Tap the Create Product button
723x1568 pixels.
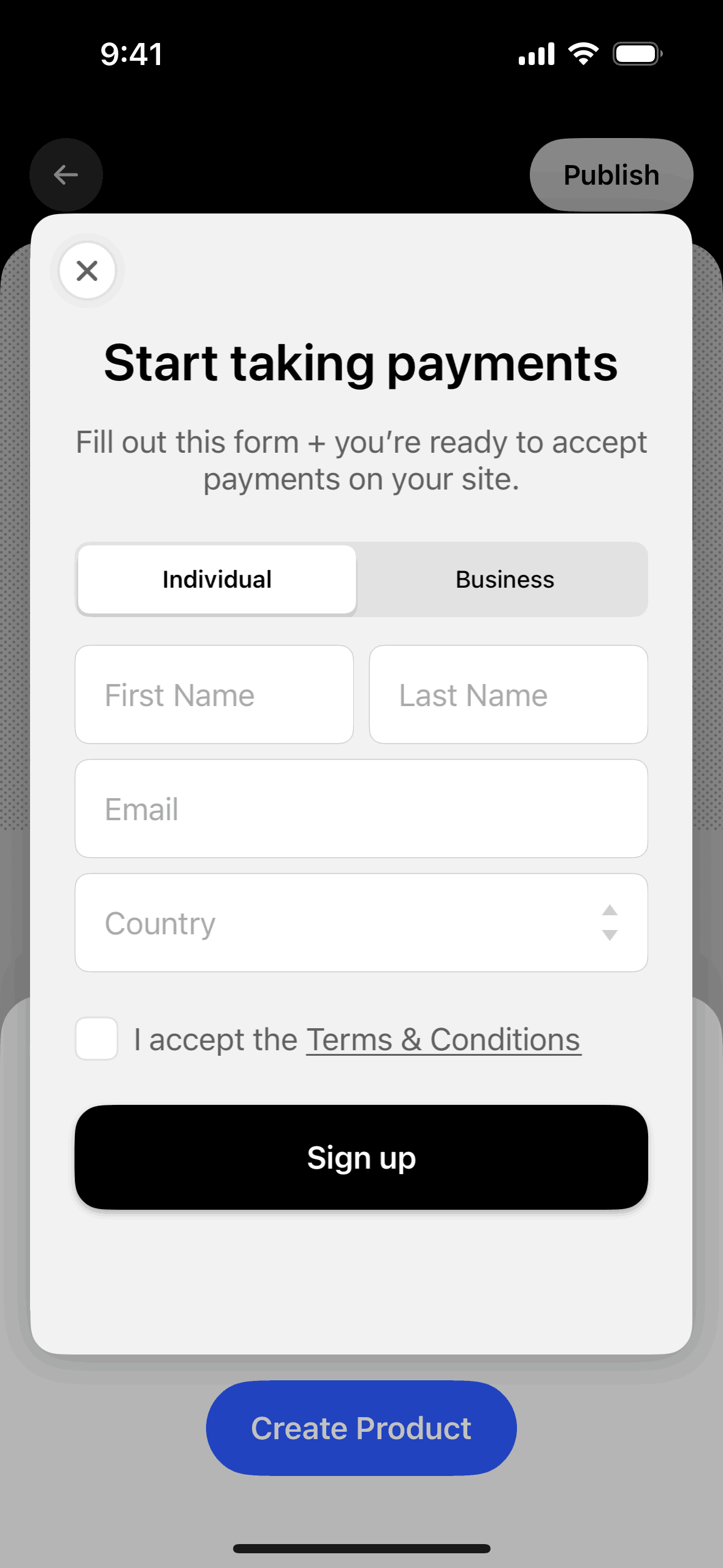point(361,1428)
